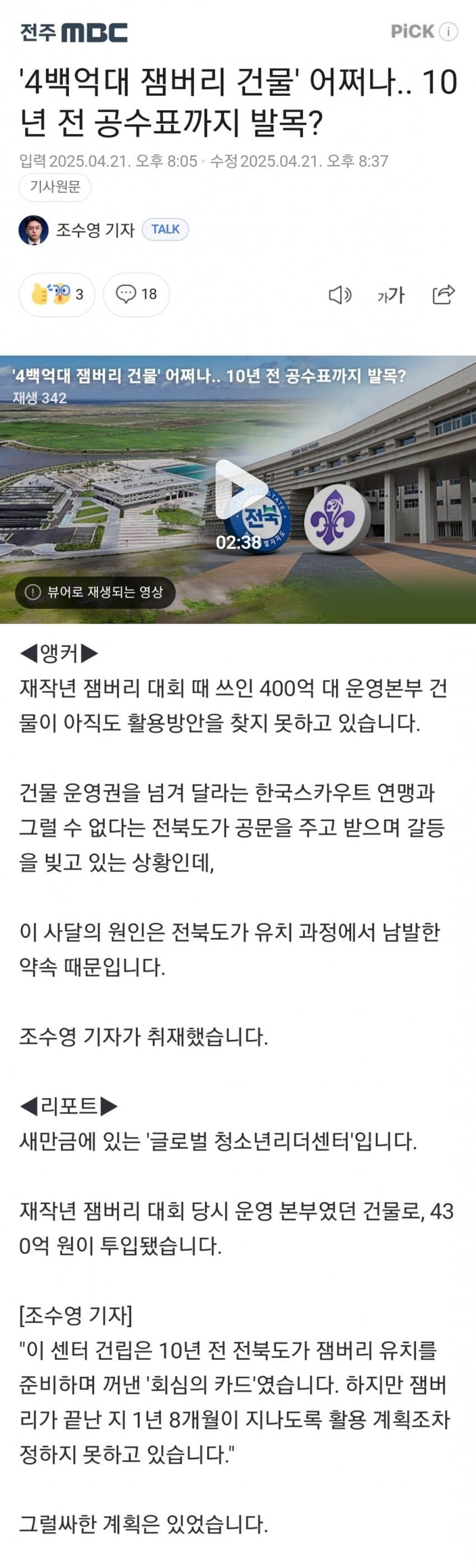Open the PiCK info icon
Screen dimensions: 476x1568
(x=449, y=32)
